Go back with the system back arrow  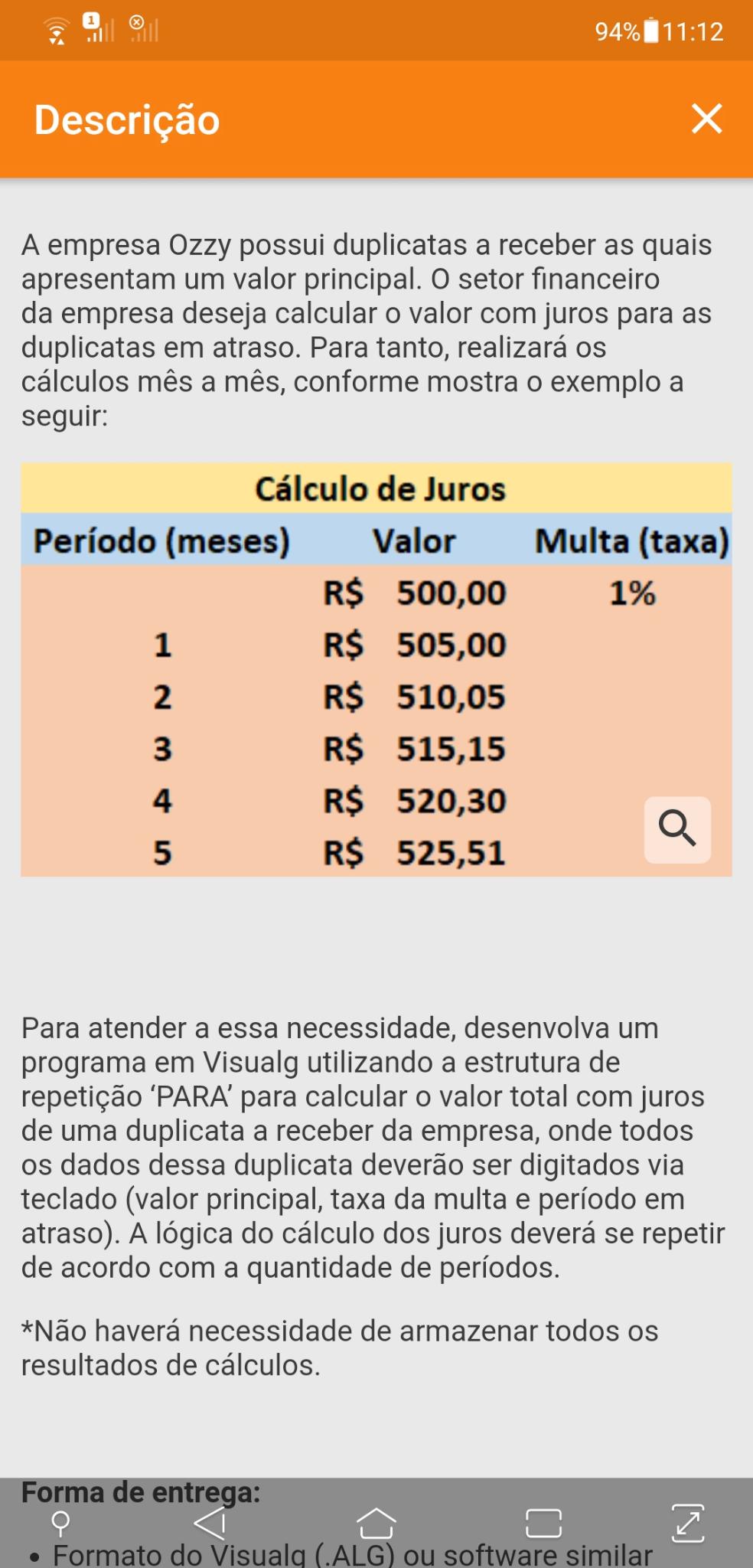210,1523
